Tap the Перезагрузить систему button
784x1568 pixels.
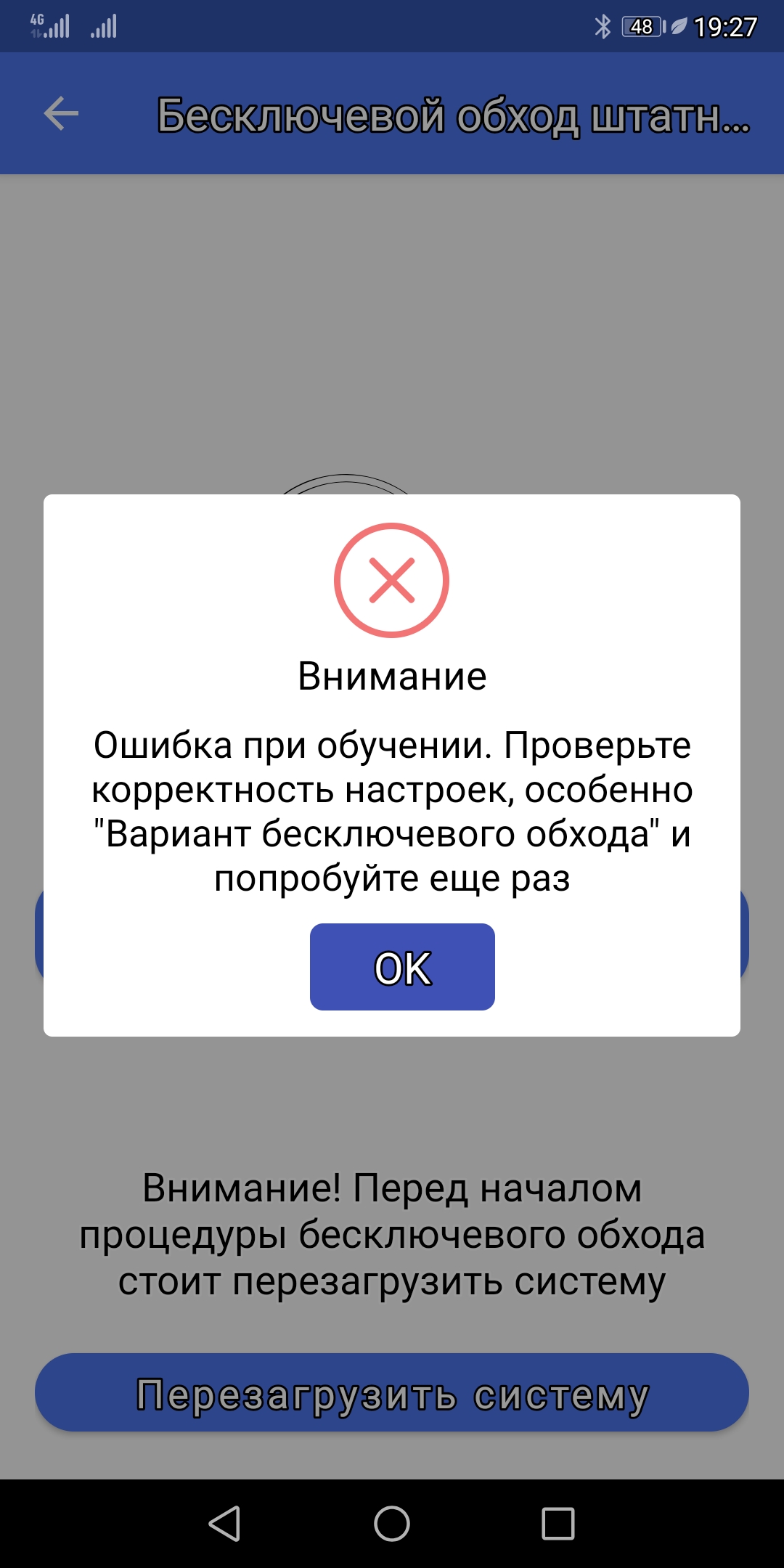point(392,1392)
